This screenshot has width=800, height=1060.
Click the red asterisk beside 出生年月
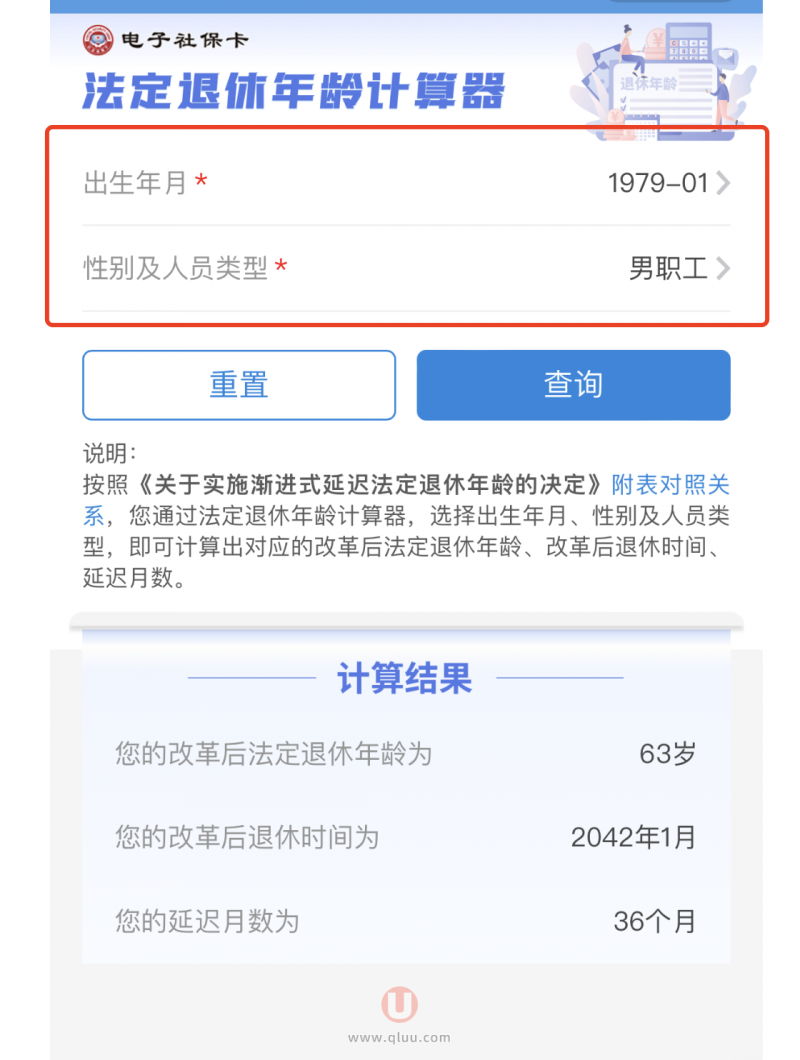click(x=202, y=182)
